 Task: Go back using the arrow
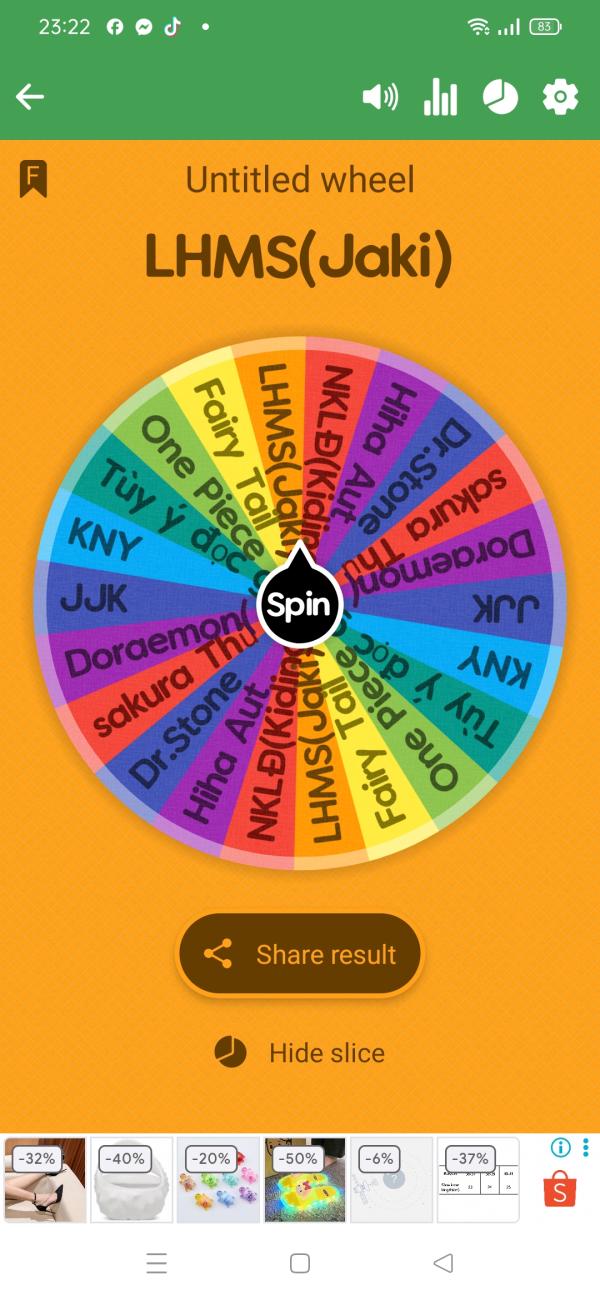31,97
